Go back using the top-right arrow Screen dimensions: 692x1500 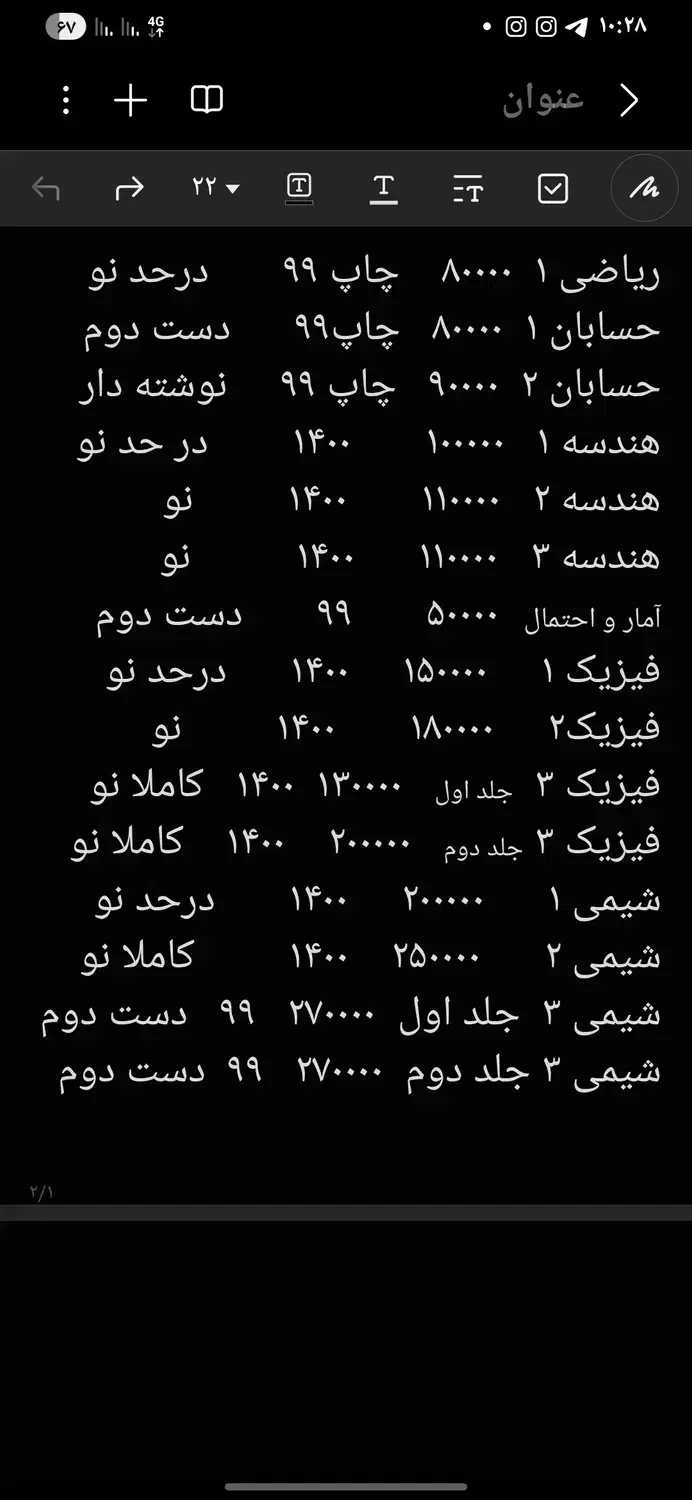click(x=629, y=100)
